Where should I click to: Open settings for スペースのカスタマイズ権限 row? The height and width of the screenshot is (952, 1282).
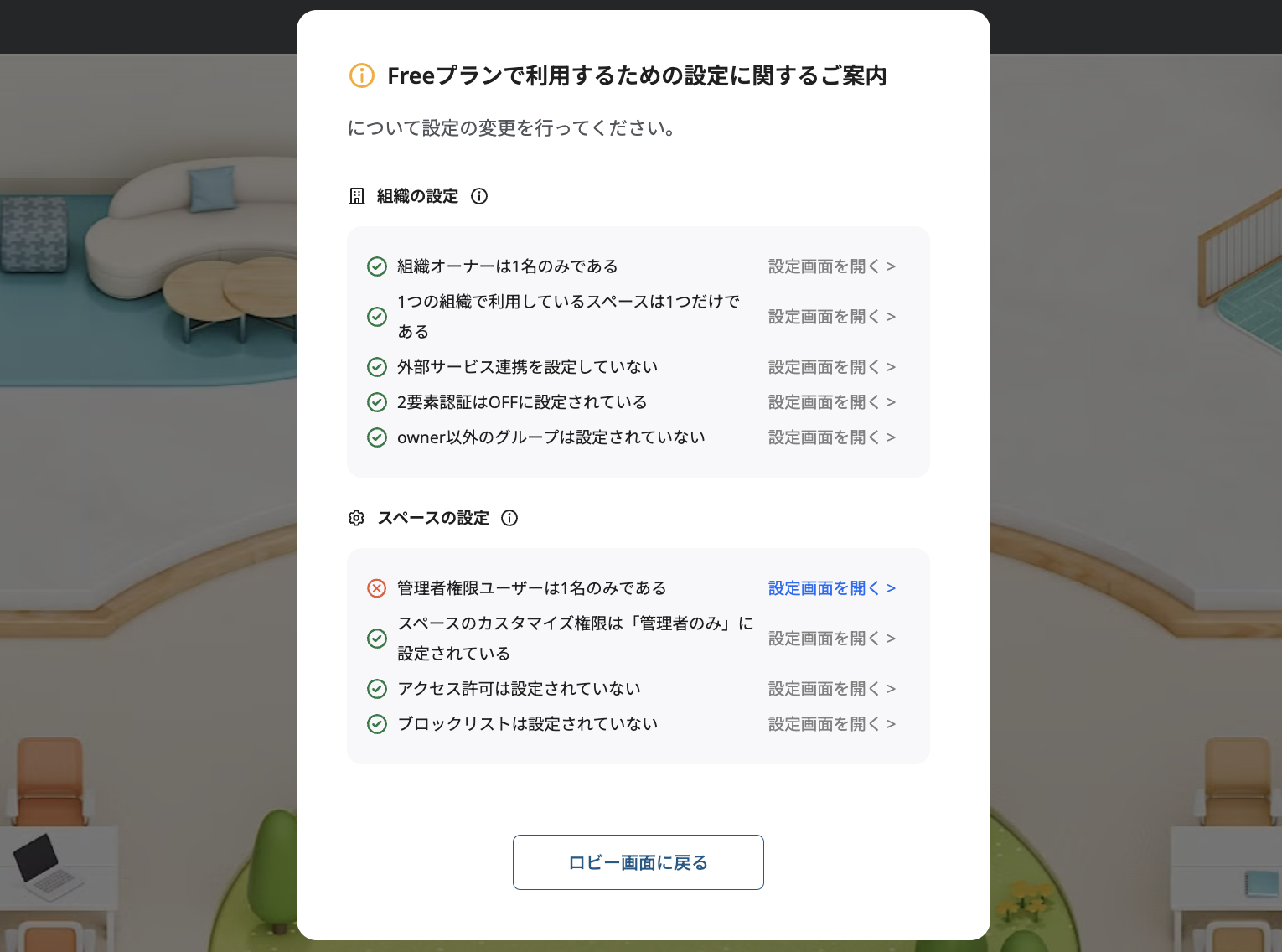pyautogui.click(x=831, y=639)
